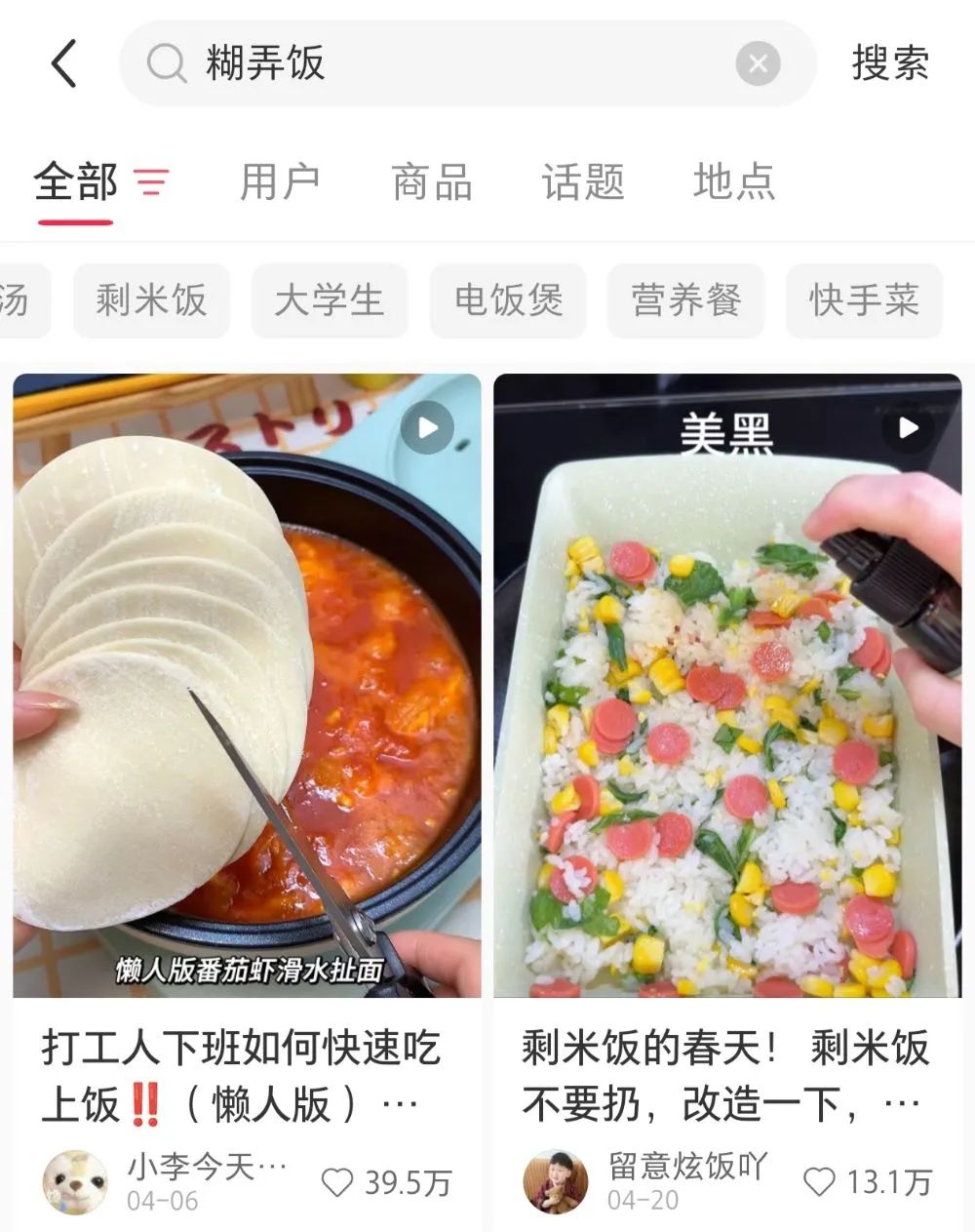Select the 剩米饭 chip
The height and width of the screenshot is (1232, 975).
[152, 300]
